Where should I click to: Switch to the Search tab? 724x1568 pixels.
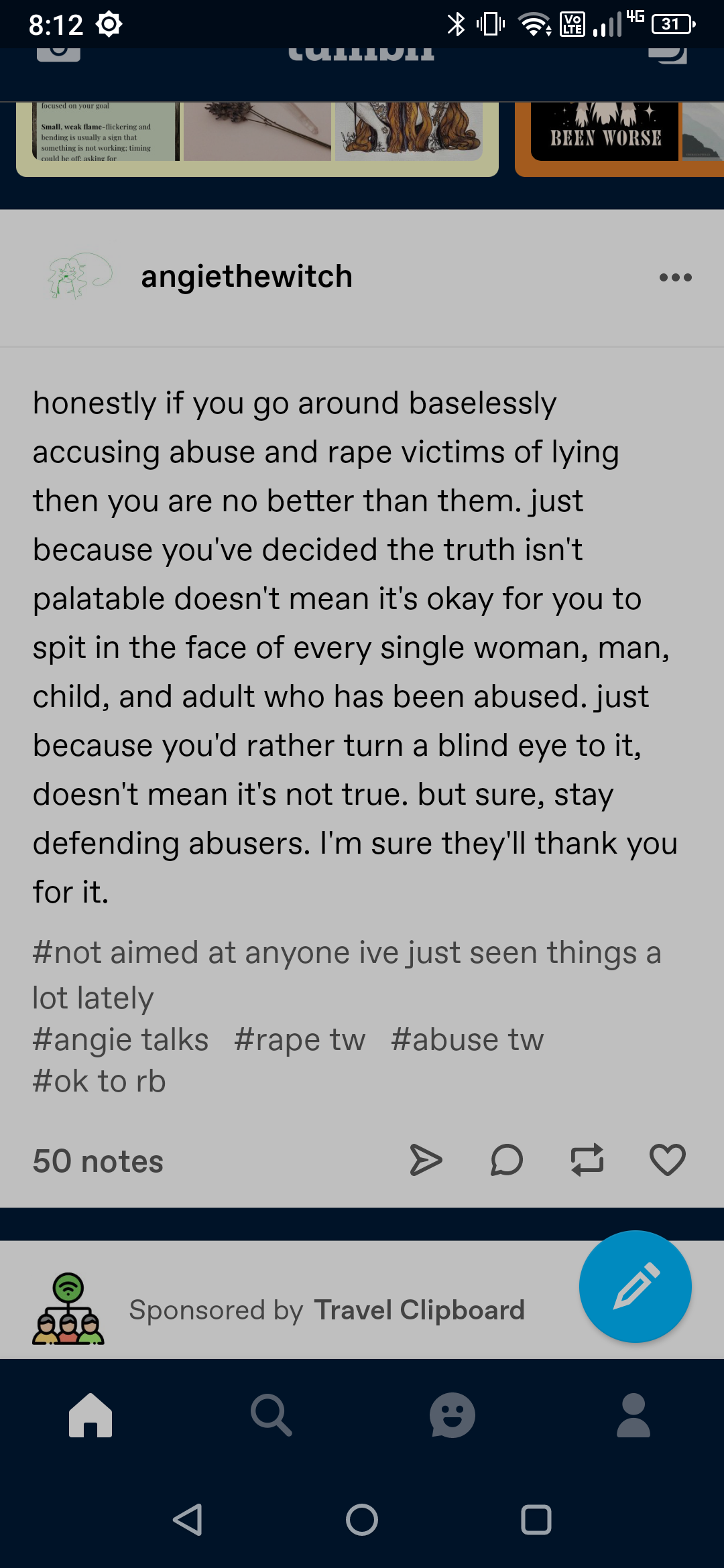tap(271, 1415)
